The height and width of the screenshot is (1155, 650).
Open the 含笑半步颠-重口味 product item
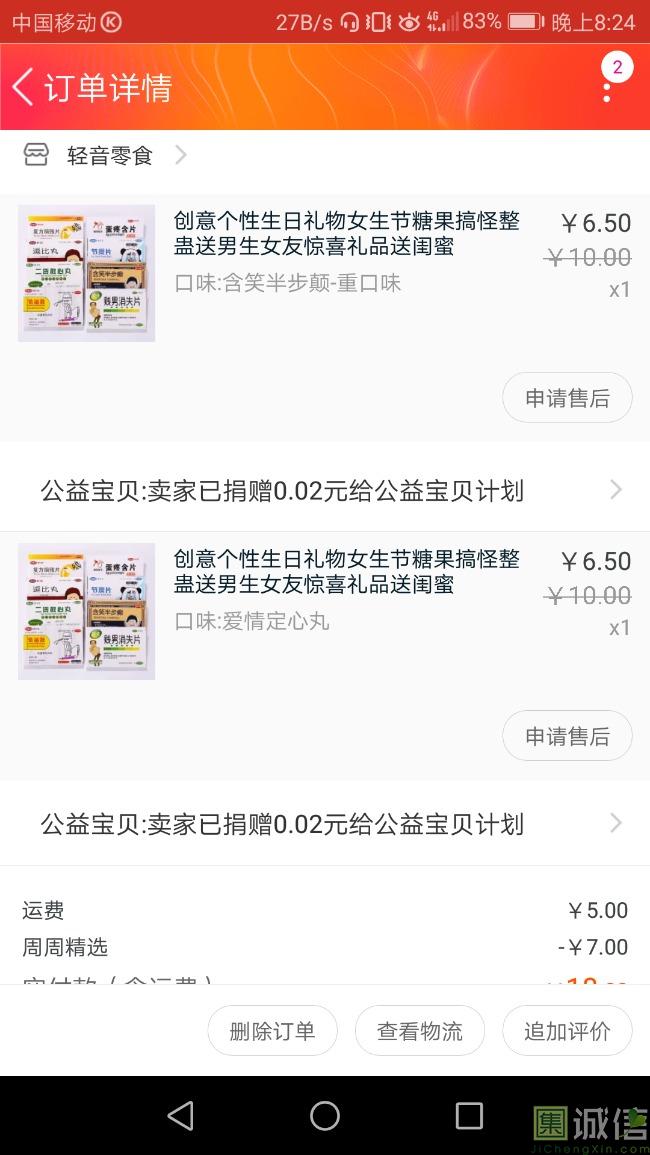(346, 234)
